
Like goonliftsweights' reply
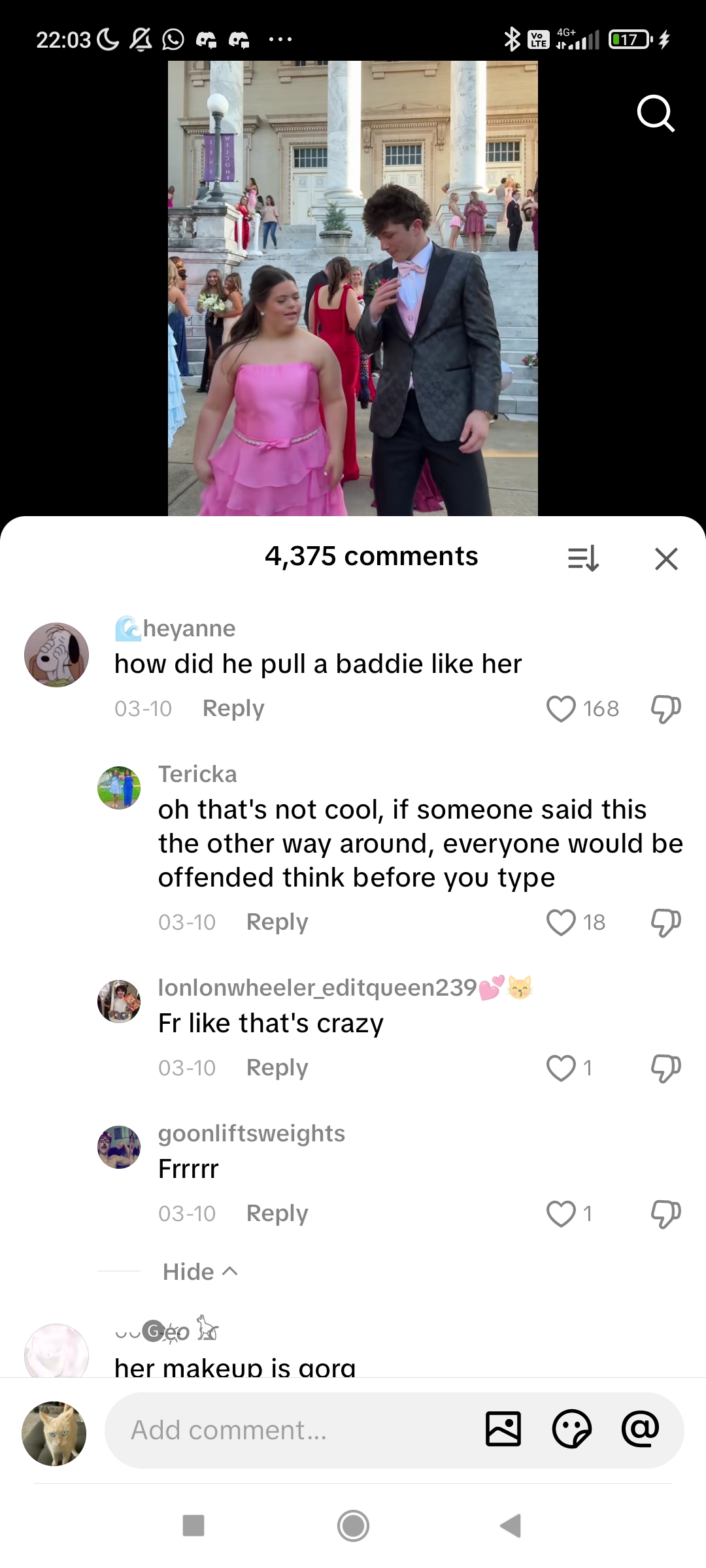561,1214
